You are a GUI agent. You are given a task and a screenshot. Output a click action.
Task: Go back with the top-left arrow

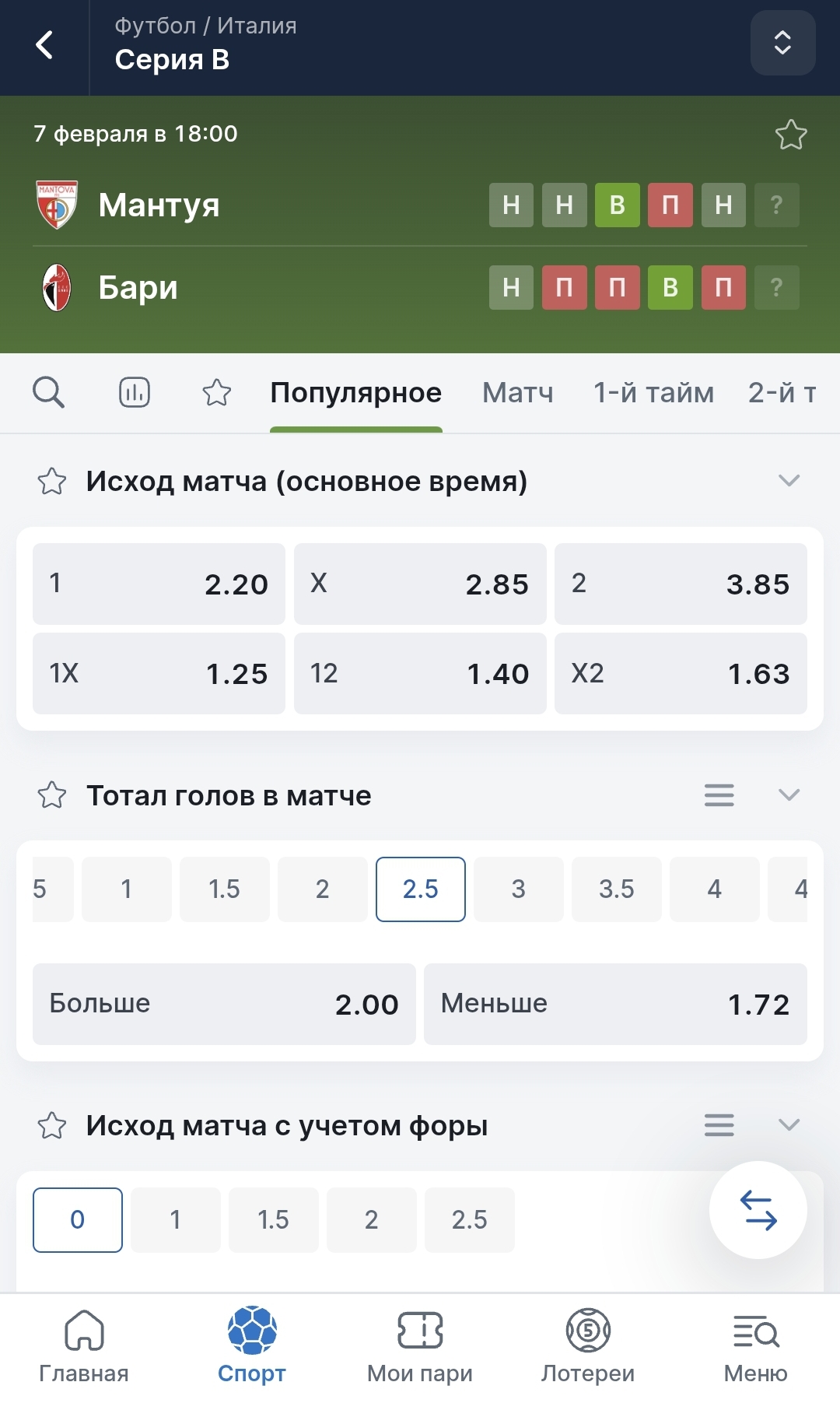(x=44, y=45)
